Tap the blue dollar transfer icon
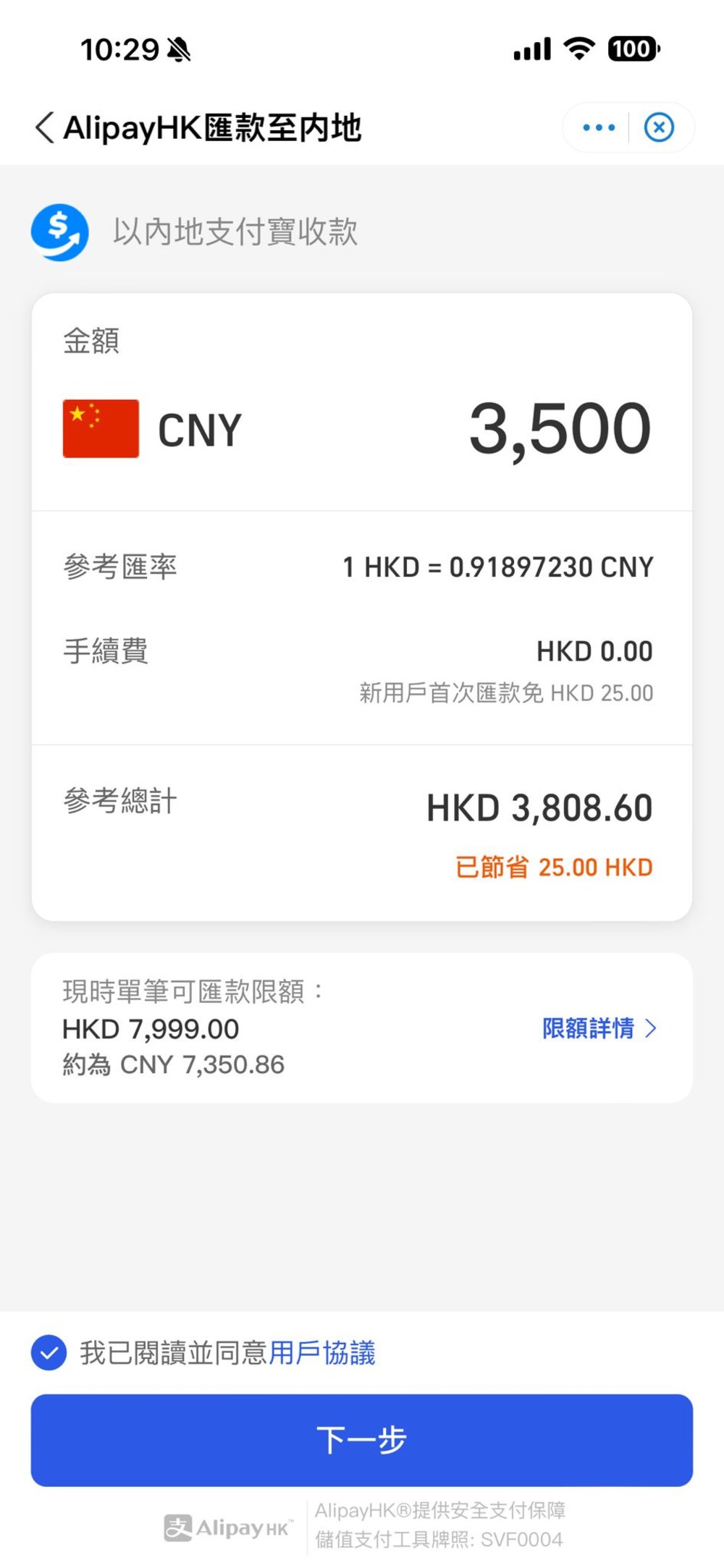 pyautogui.click(x=60, y=232)
